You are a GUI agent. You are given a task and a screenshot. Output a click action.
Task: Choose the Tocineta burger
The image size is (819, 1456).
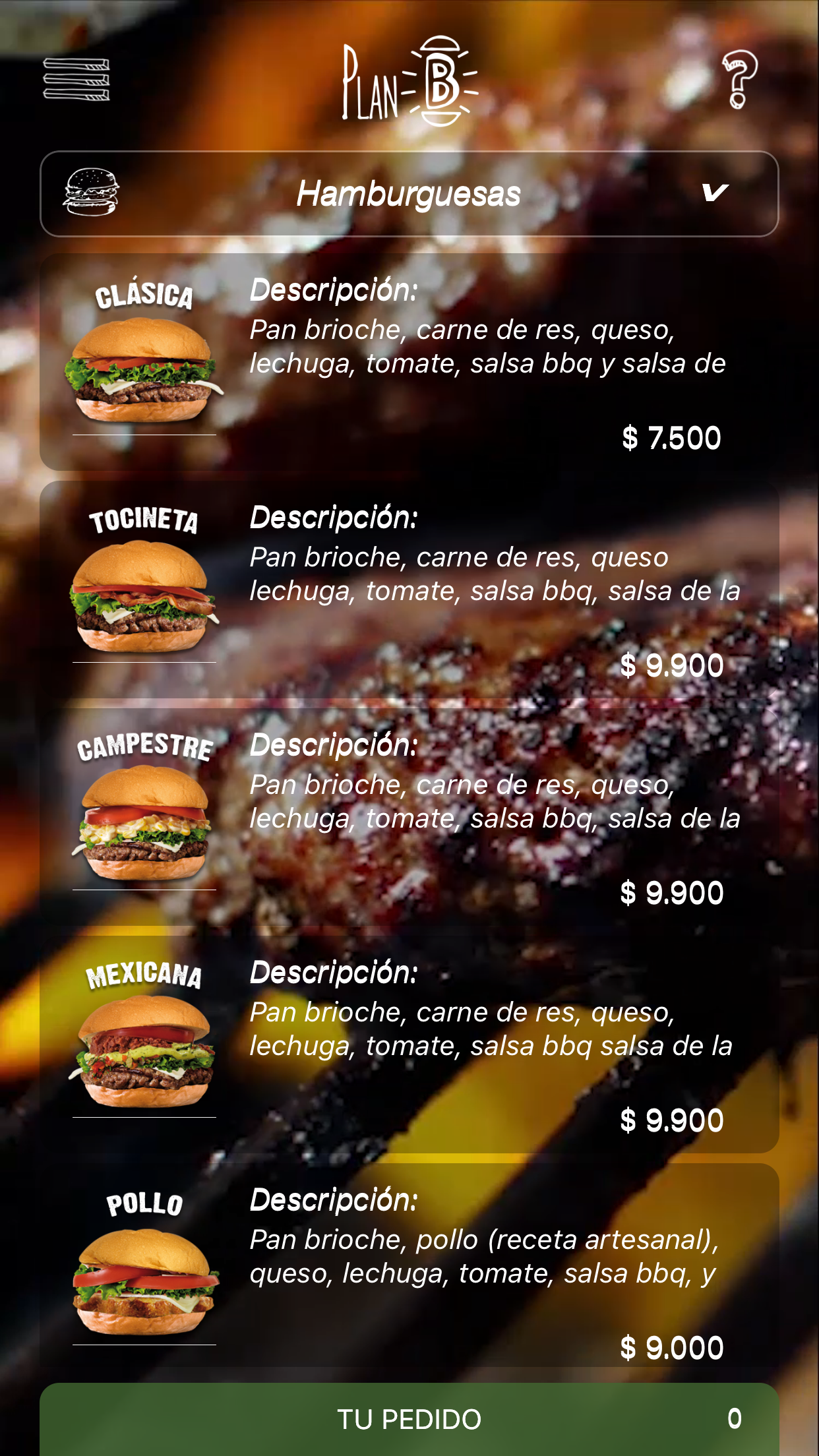(409, 590)
